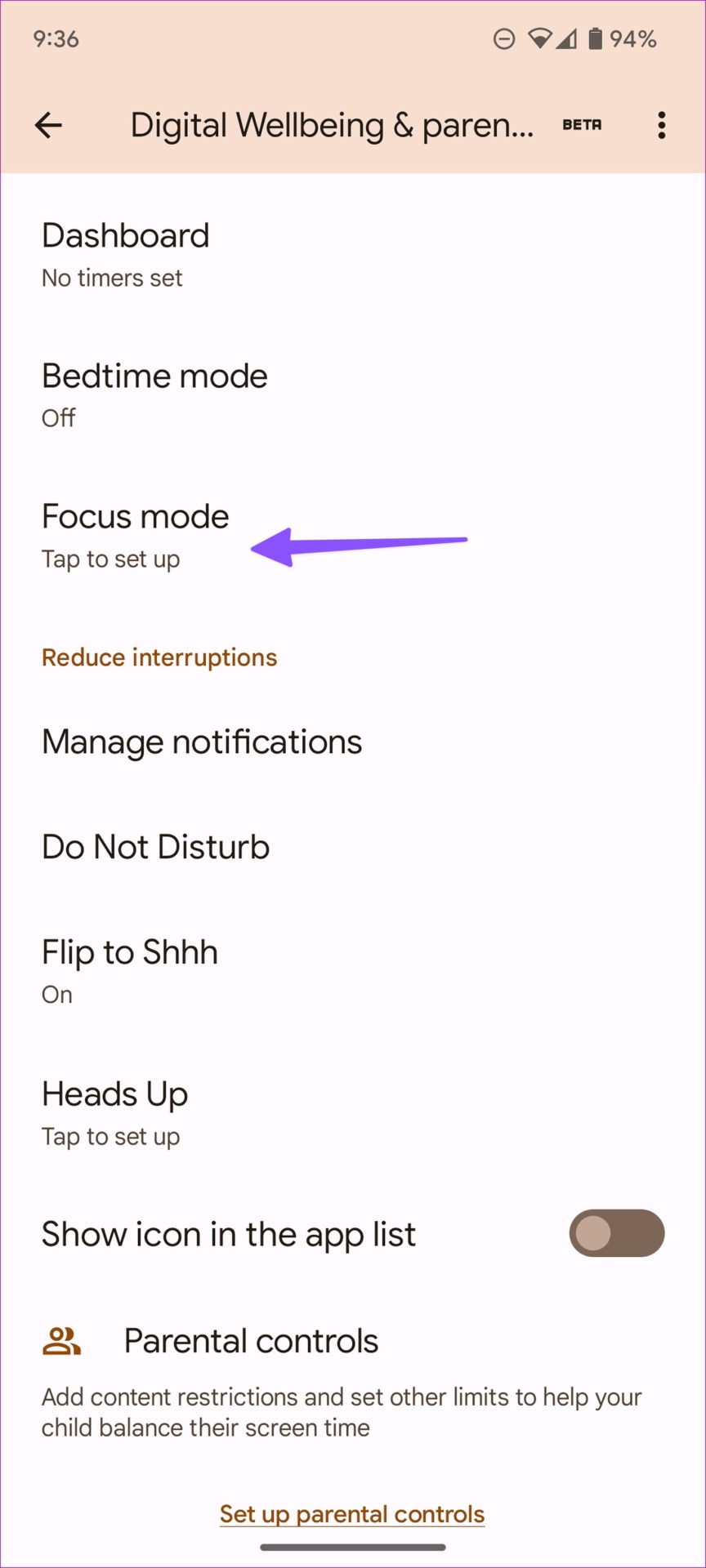
Task: Toggle Show icon in the app list
Action: [616, 1233]
